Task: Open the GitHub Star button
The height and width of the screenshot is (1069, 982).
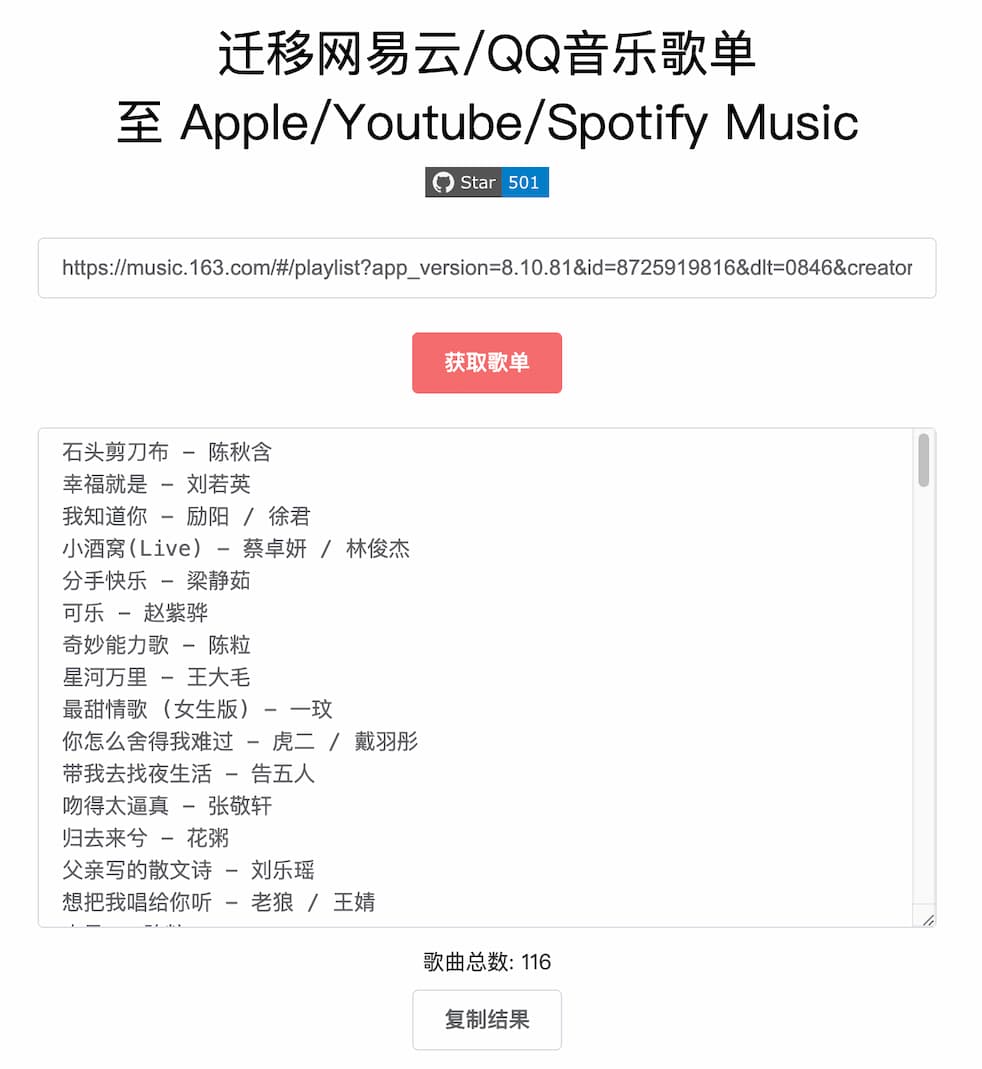Action: click(x=464, y=182)
